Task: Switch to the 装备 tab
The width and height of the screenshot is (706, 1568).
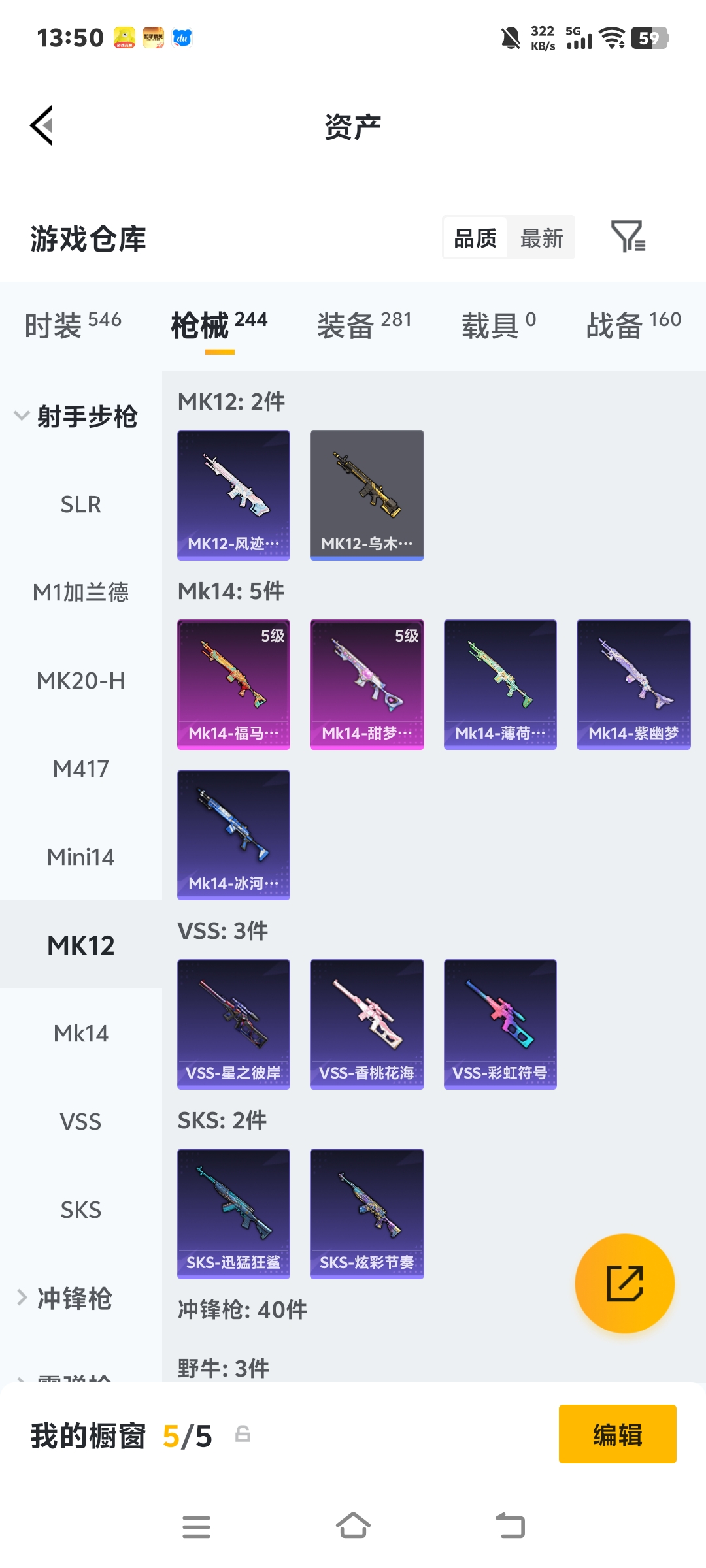Action: (364, 325)
